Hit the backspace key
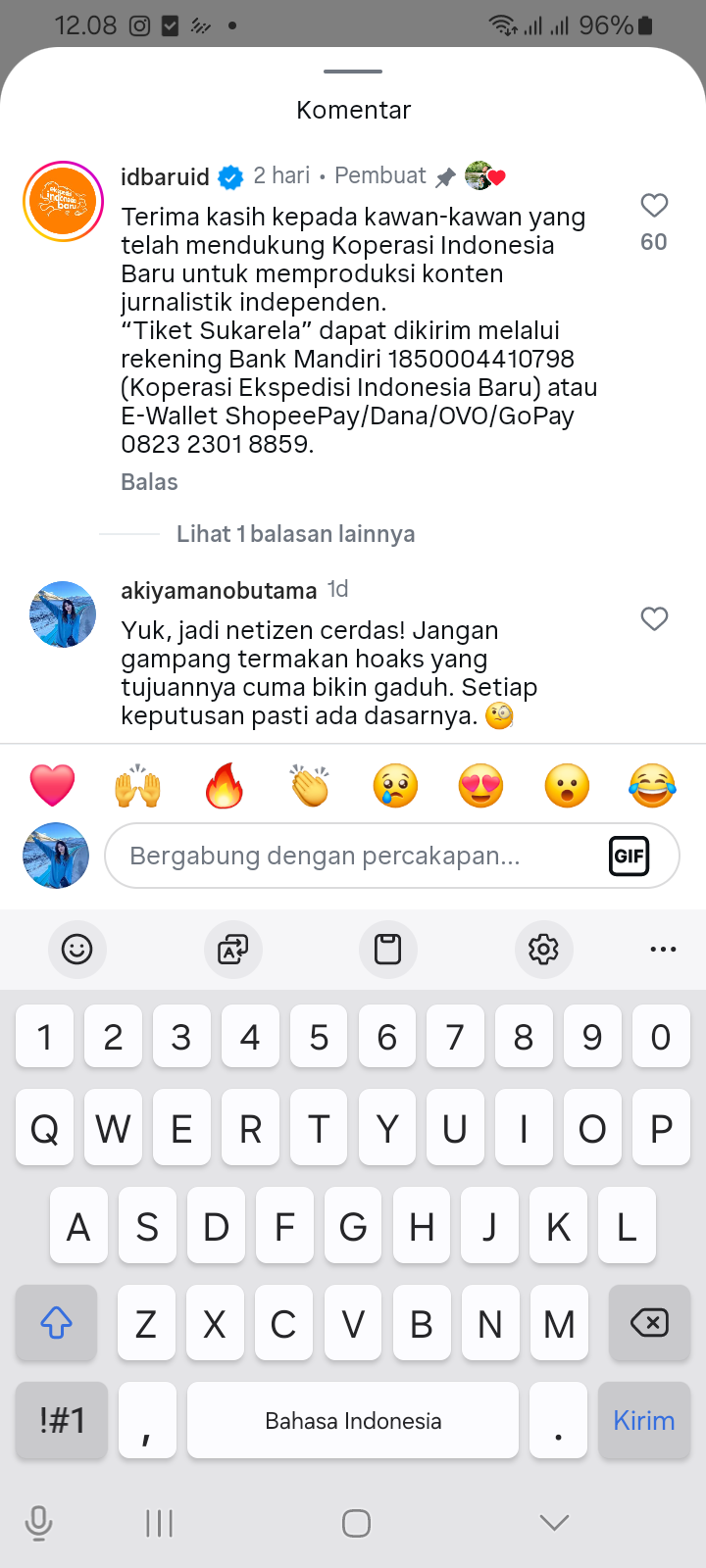The height and width of the screenshot is (1568, 706). (648, 1324)
